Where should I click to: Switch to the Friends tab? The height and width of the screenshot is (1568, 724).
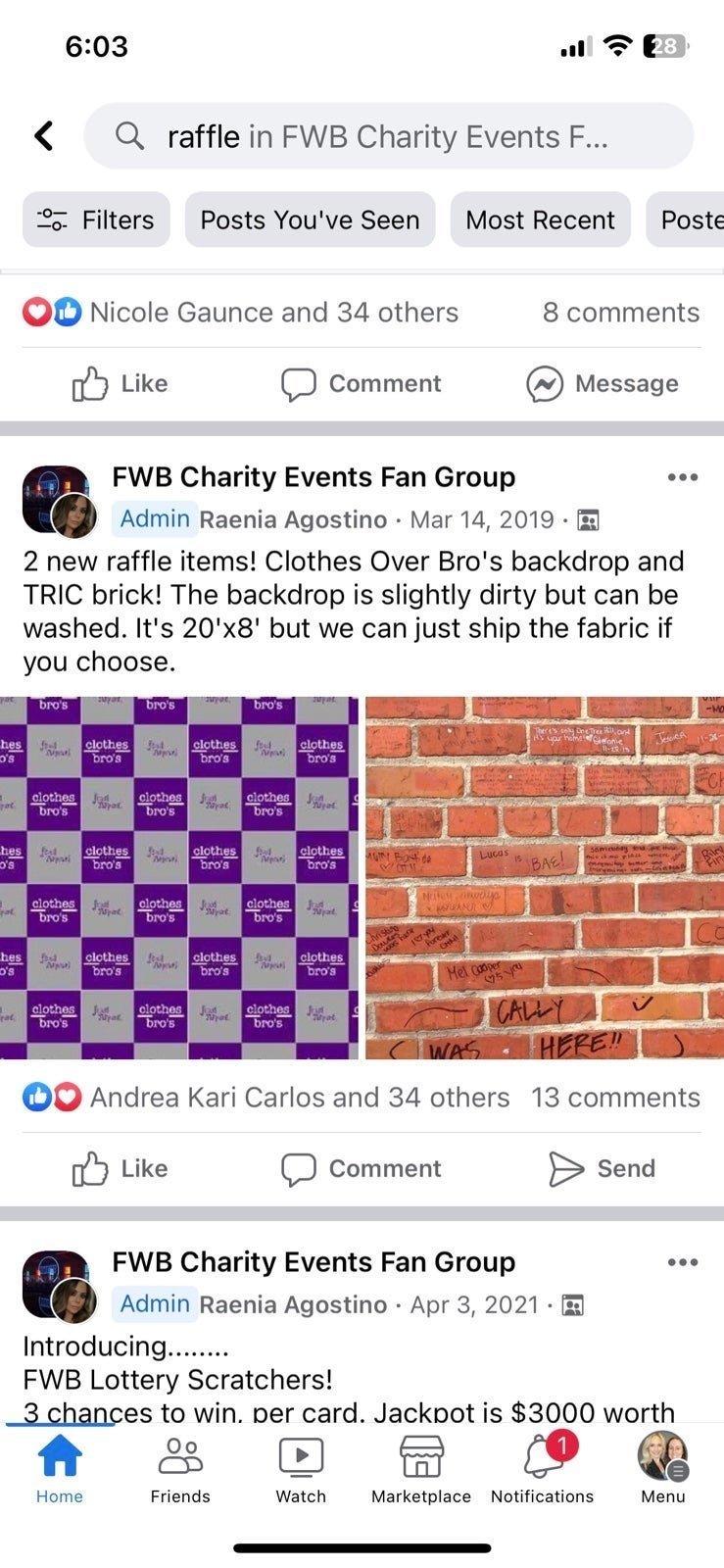180,1469
